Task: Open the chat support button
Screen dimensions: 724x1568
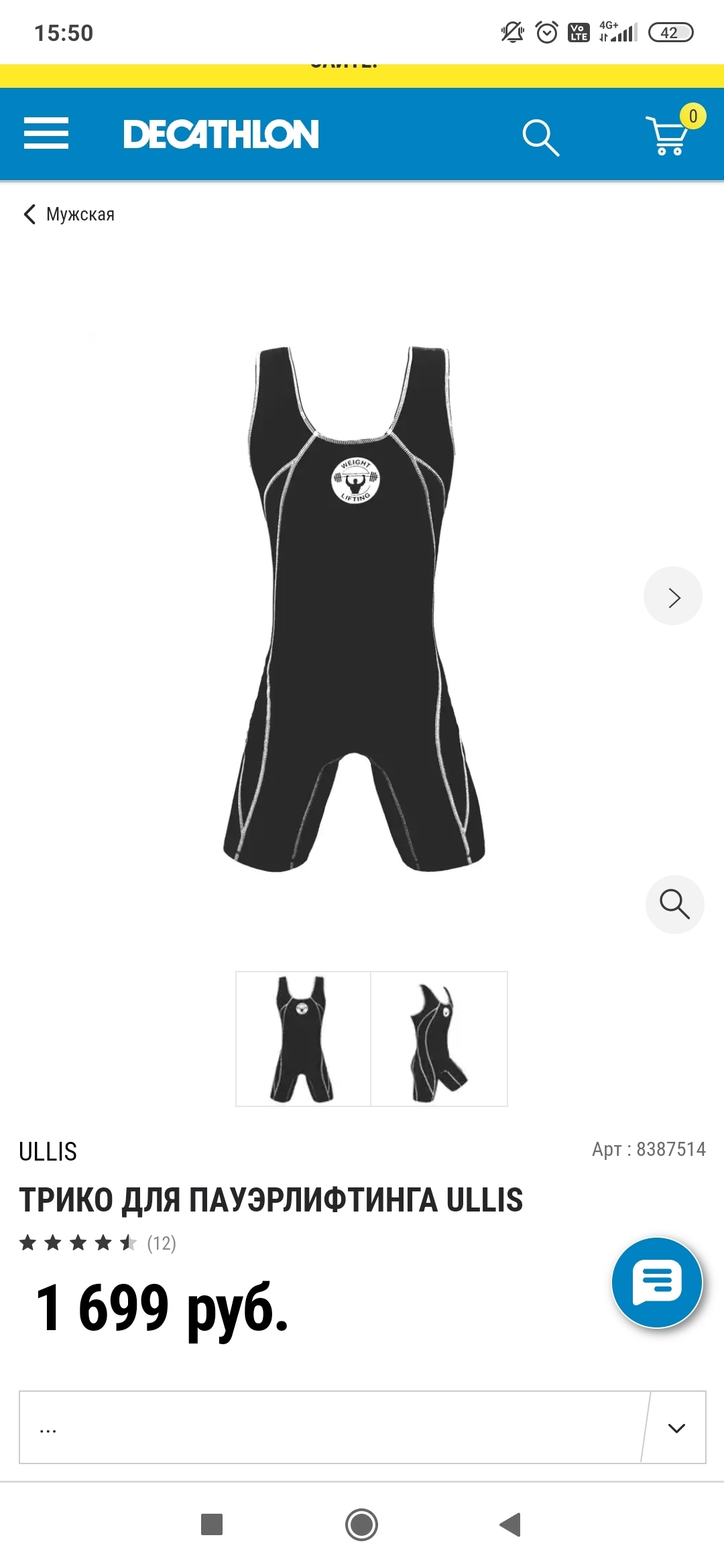Action: click(x=657, y=1283)
